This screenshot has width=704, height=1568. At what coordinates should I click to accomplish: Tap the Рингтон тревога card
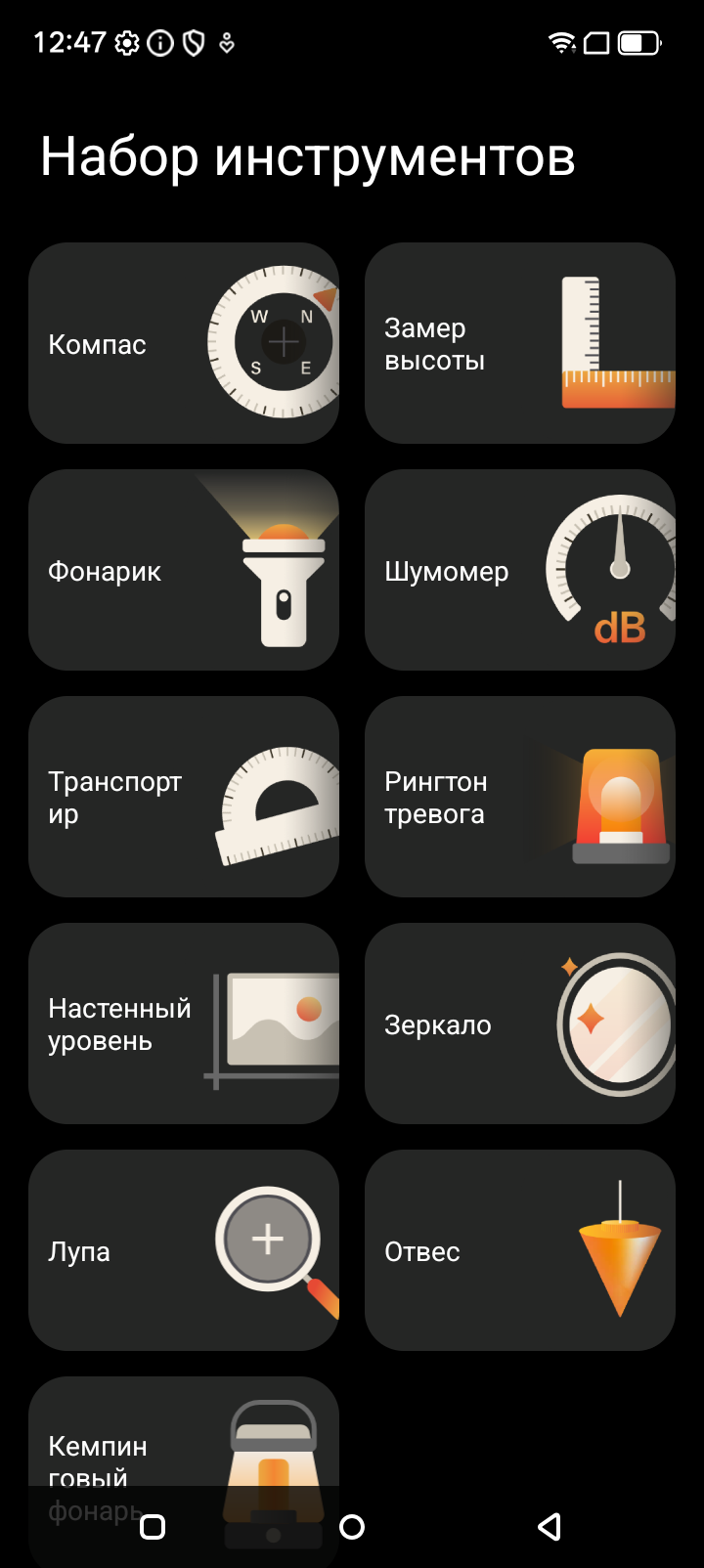pos(519,797)
